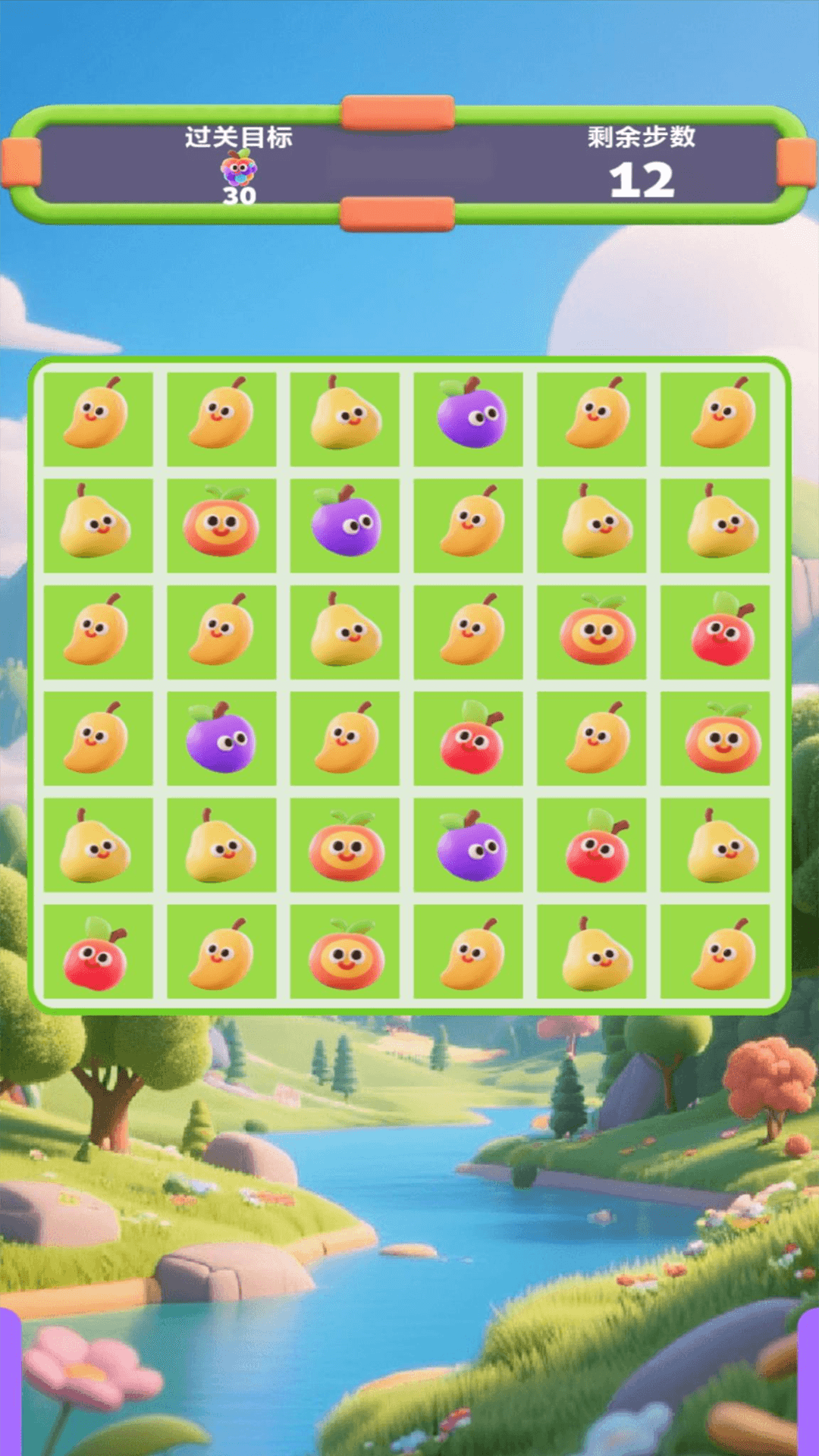819x1456 pixels.
Task: Tap the red apple in the third row
Action: (723, 629)
